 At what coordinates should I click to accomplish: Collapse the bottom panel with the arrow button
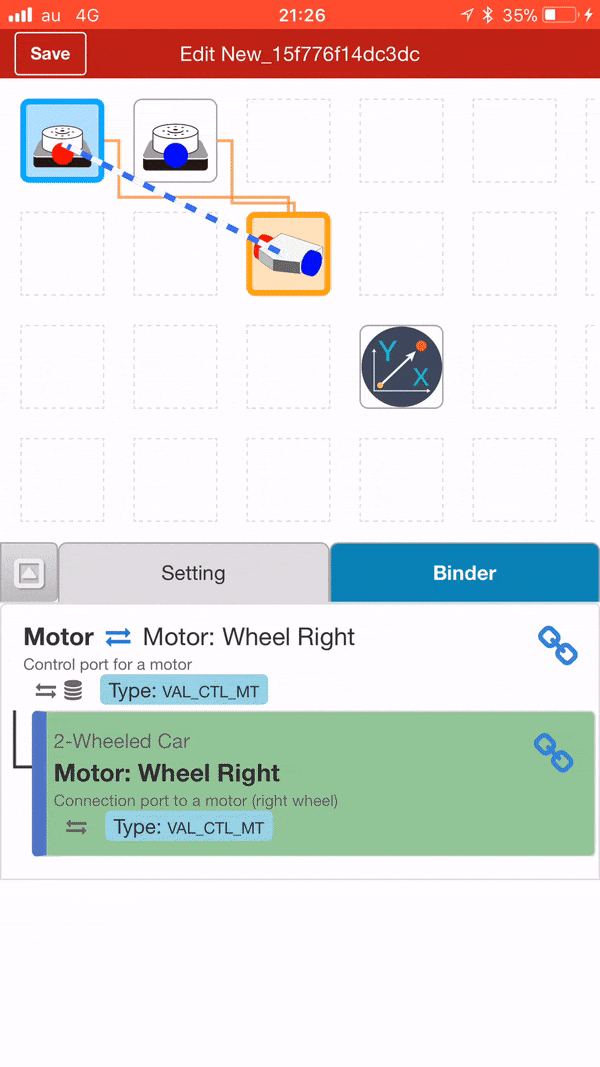pos(29,573)
